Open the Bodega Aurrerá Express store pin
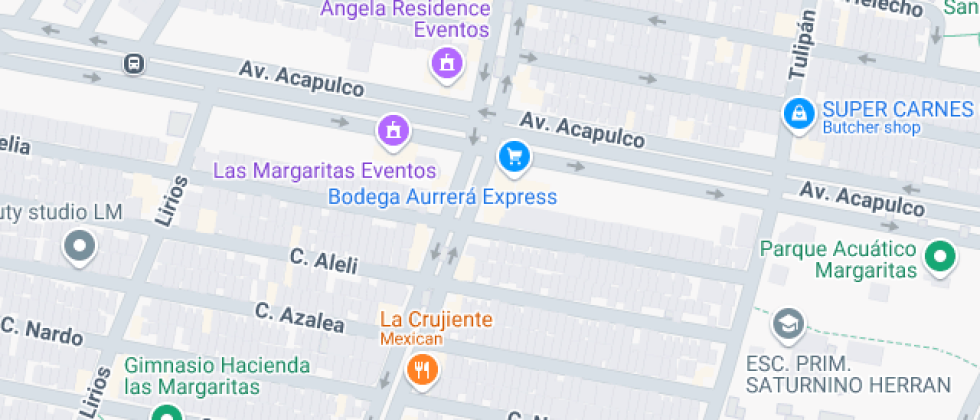Image resolution: width=980 pixels, height=420 pixels. pos(514,156)
